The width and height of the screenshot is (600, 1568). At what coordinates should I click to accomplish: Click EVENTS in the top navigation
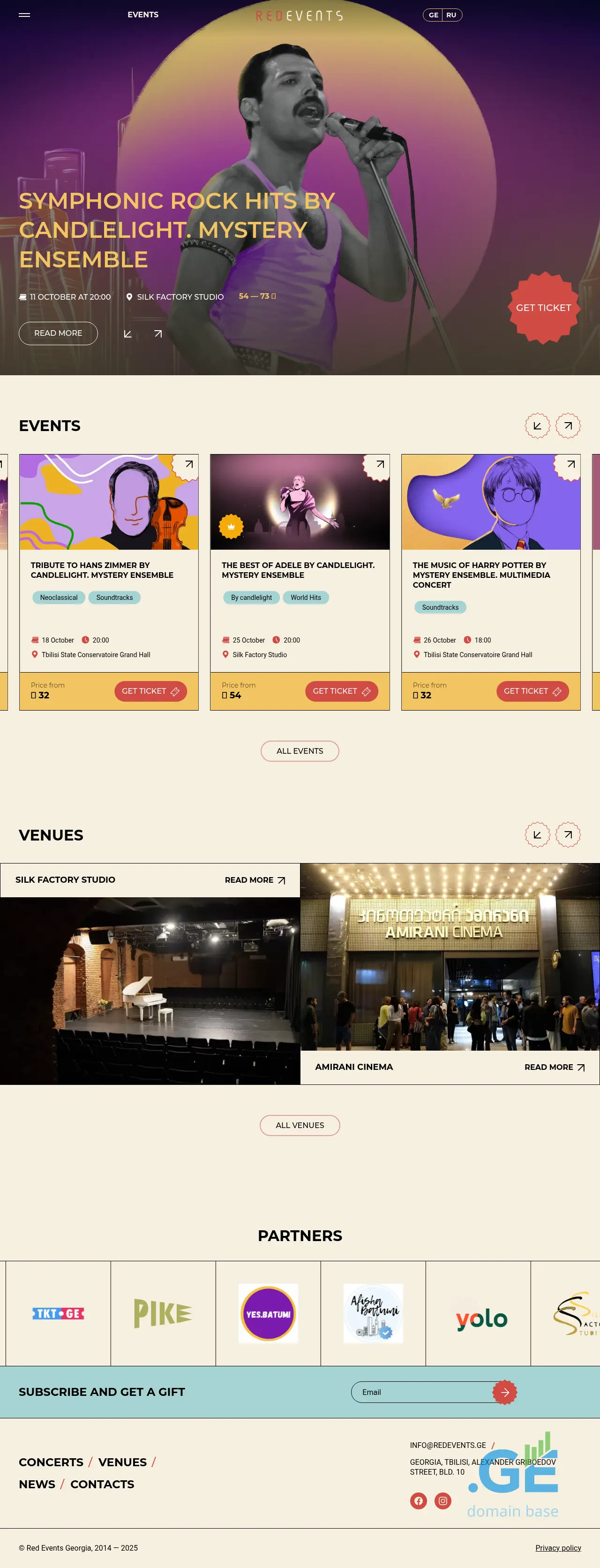pyautogui.click(x=143, y=15)
